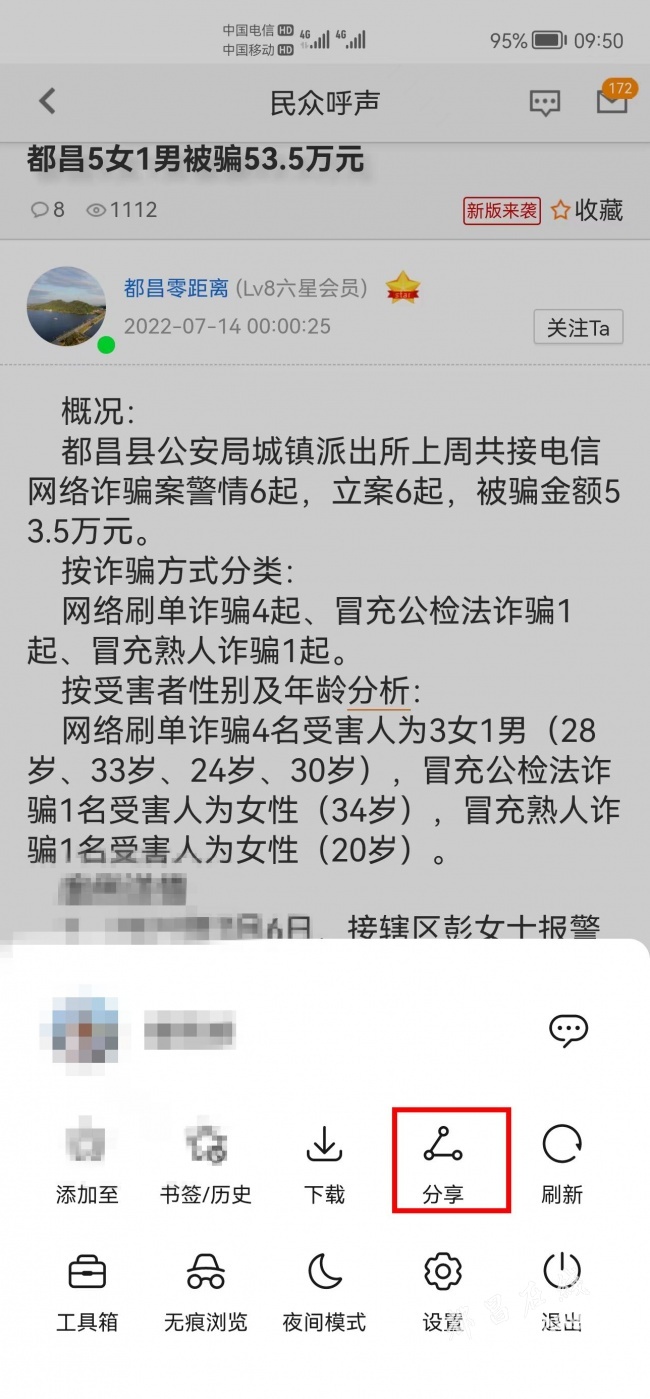Image resolution: width=650 pixels, height=1399 pixels.
Task: Switch on 夜间模式 night mode
Action: [x=324, y=1291]
